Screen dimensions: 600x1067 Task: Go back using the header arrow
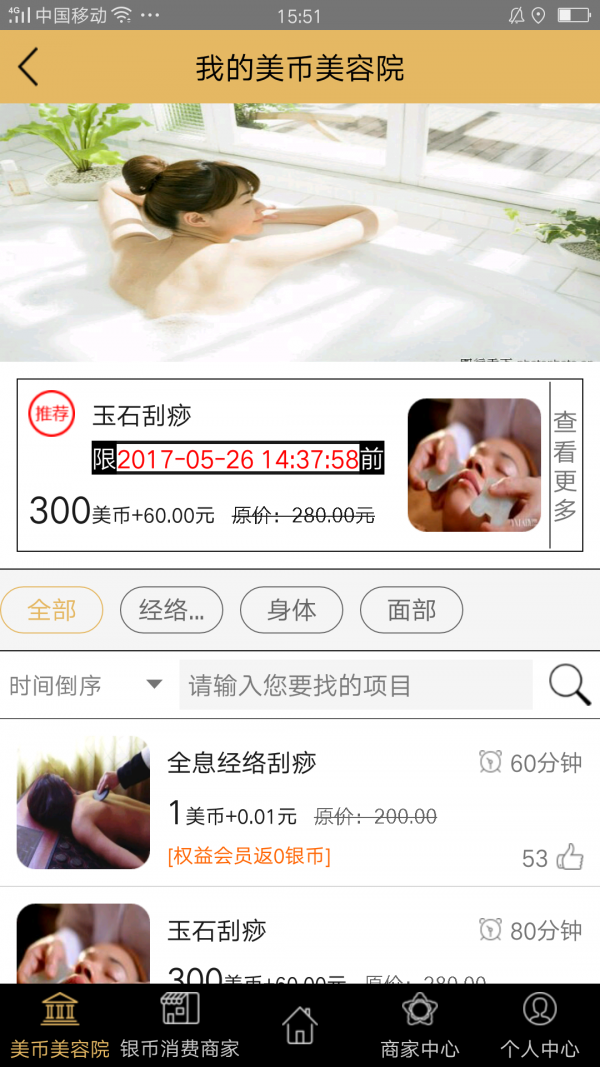[28, 67]
